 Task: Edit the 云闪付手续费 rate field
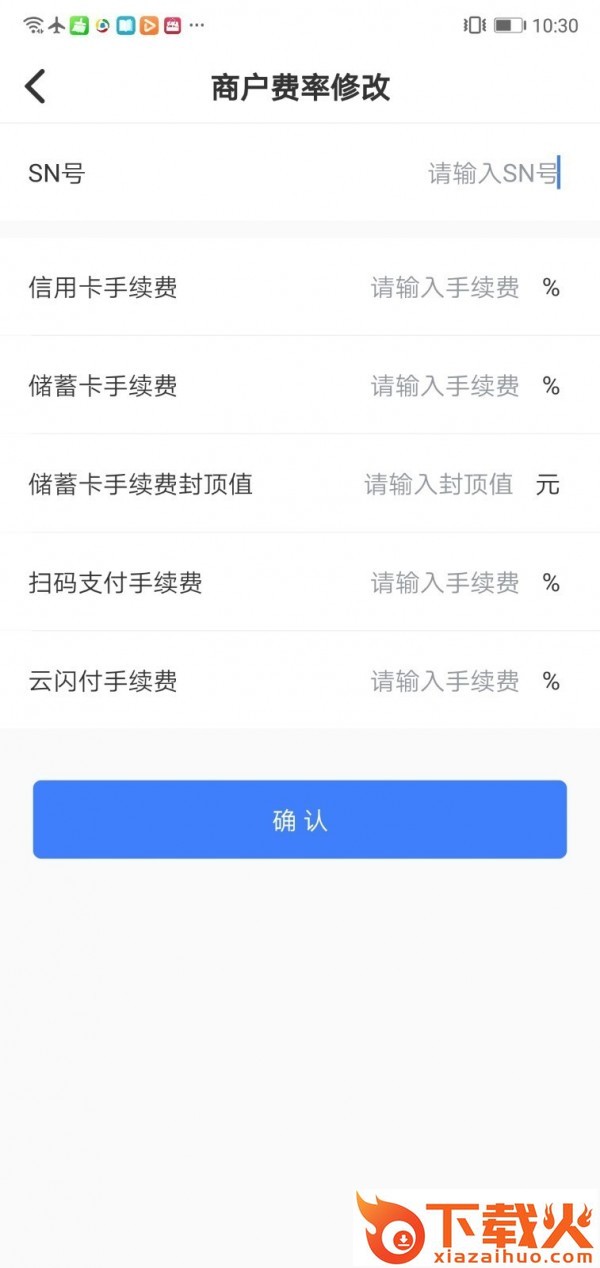click(x=445, y=682)
